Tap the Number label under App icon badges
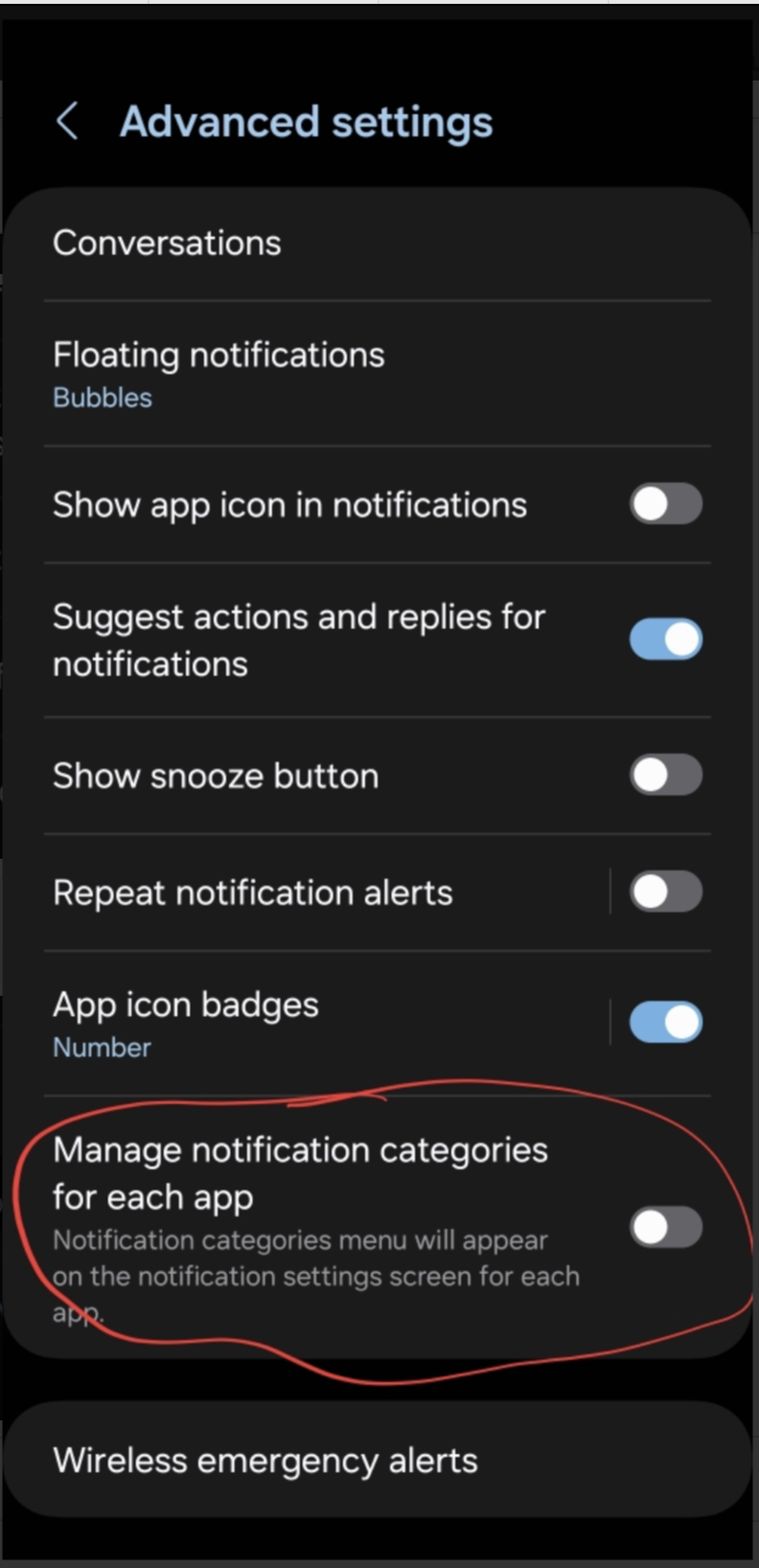Viewport: 759px width, 1568px height. tap(101, 1047)
